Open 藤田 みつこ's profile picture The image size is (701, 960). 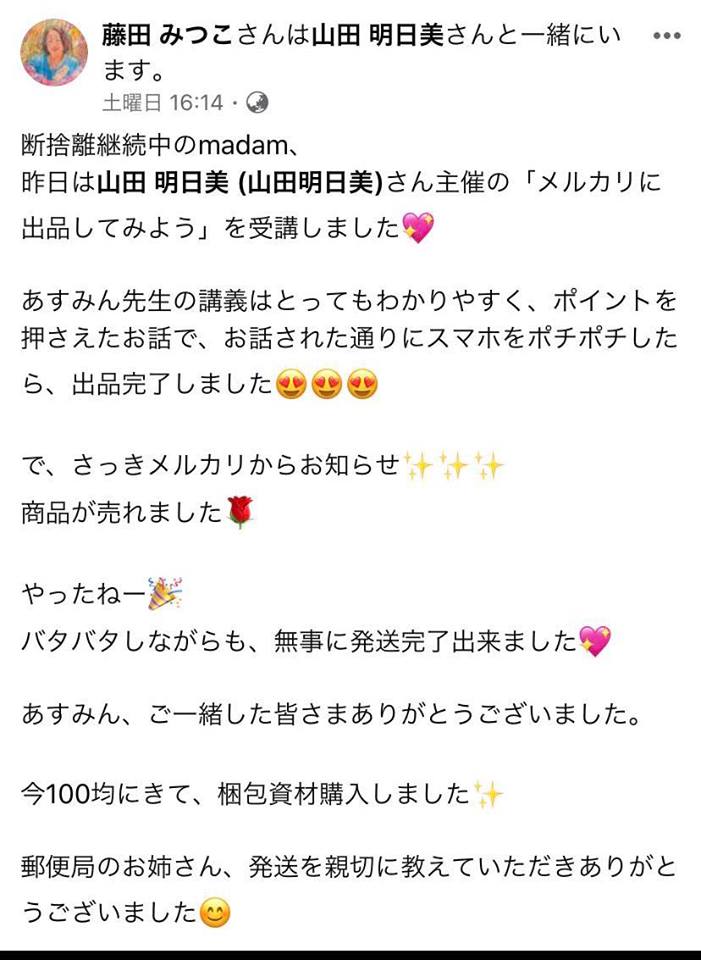[x=53, y=50]
